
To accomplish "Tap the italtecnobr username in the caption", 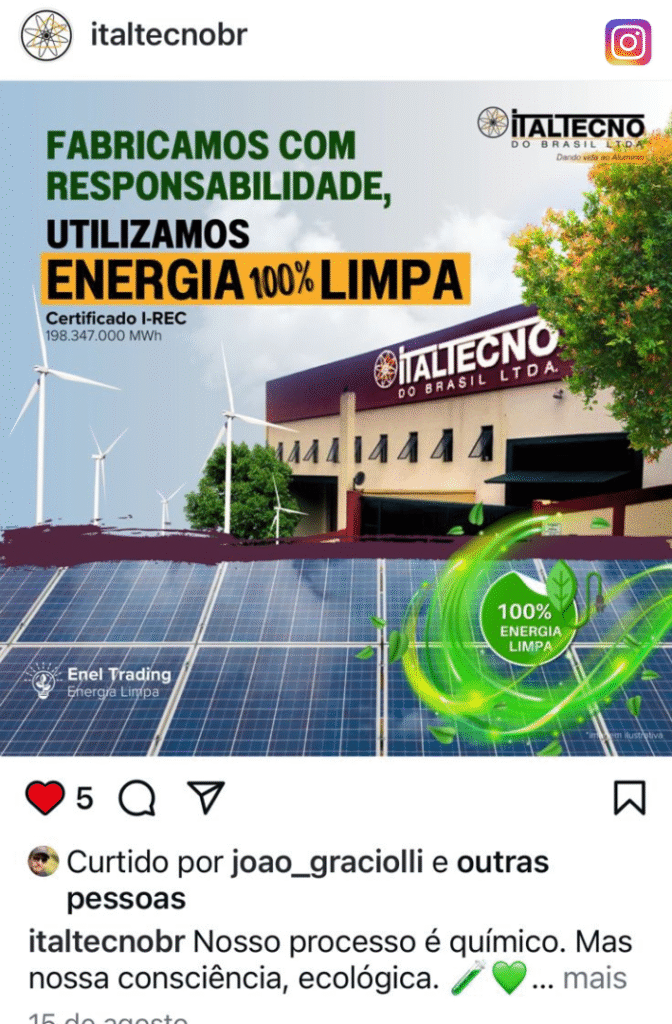I will point(106,942).
